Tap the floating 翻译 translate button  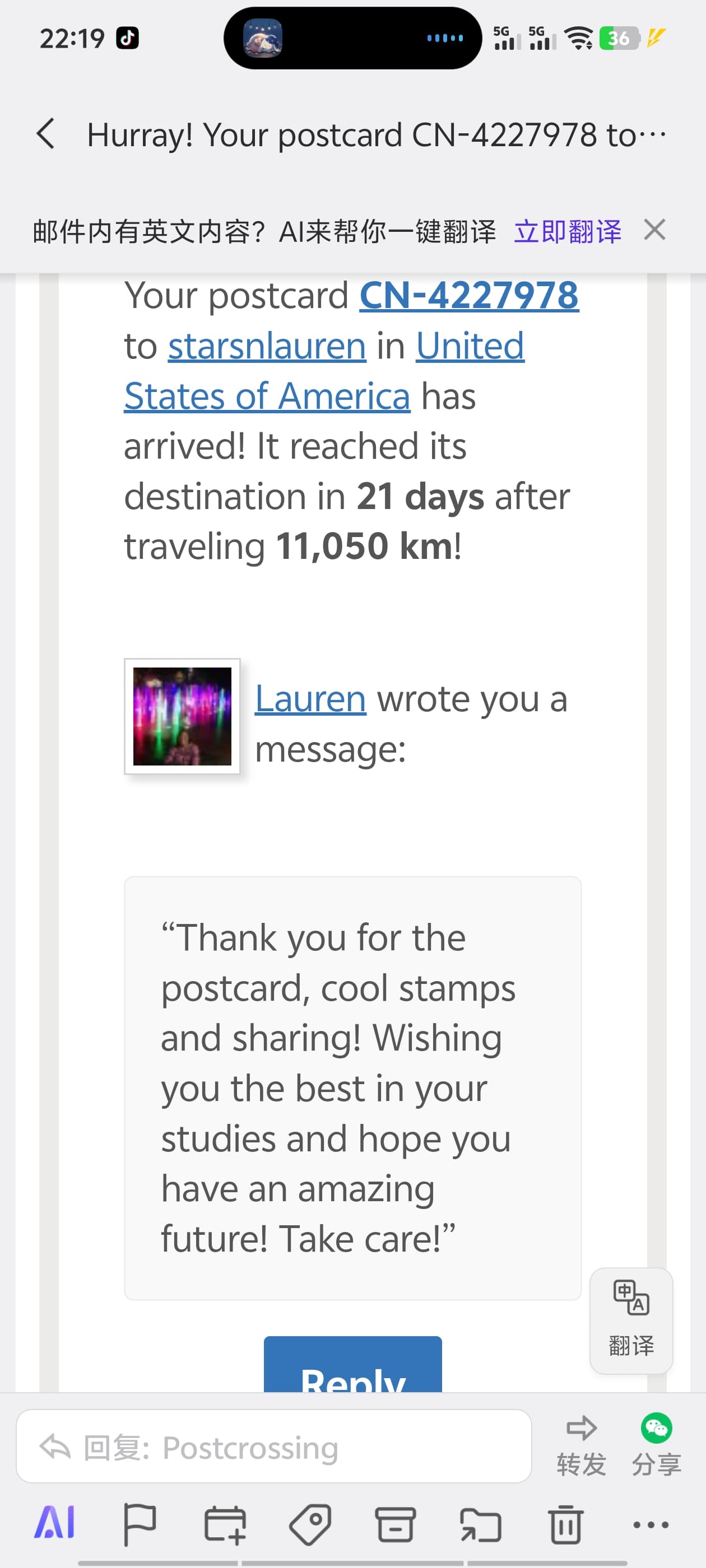tap(631, 1320)
